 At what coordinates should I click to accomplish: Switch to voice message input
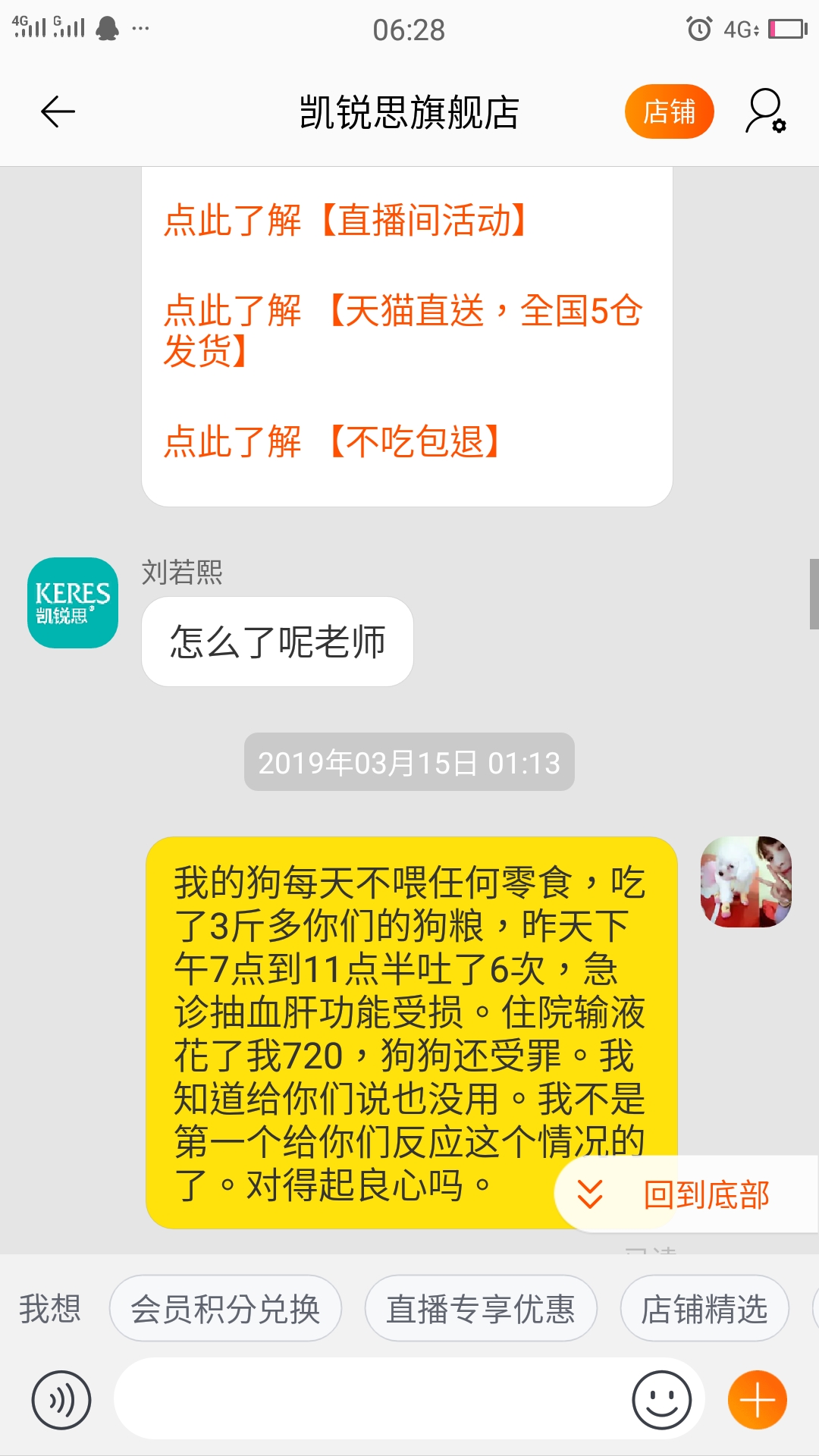(61, 1400)
